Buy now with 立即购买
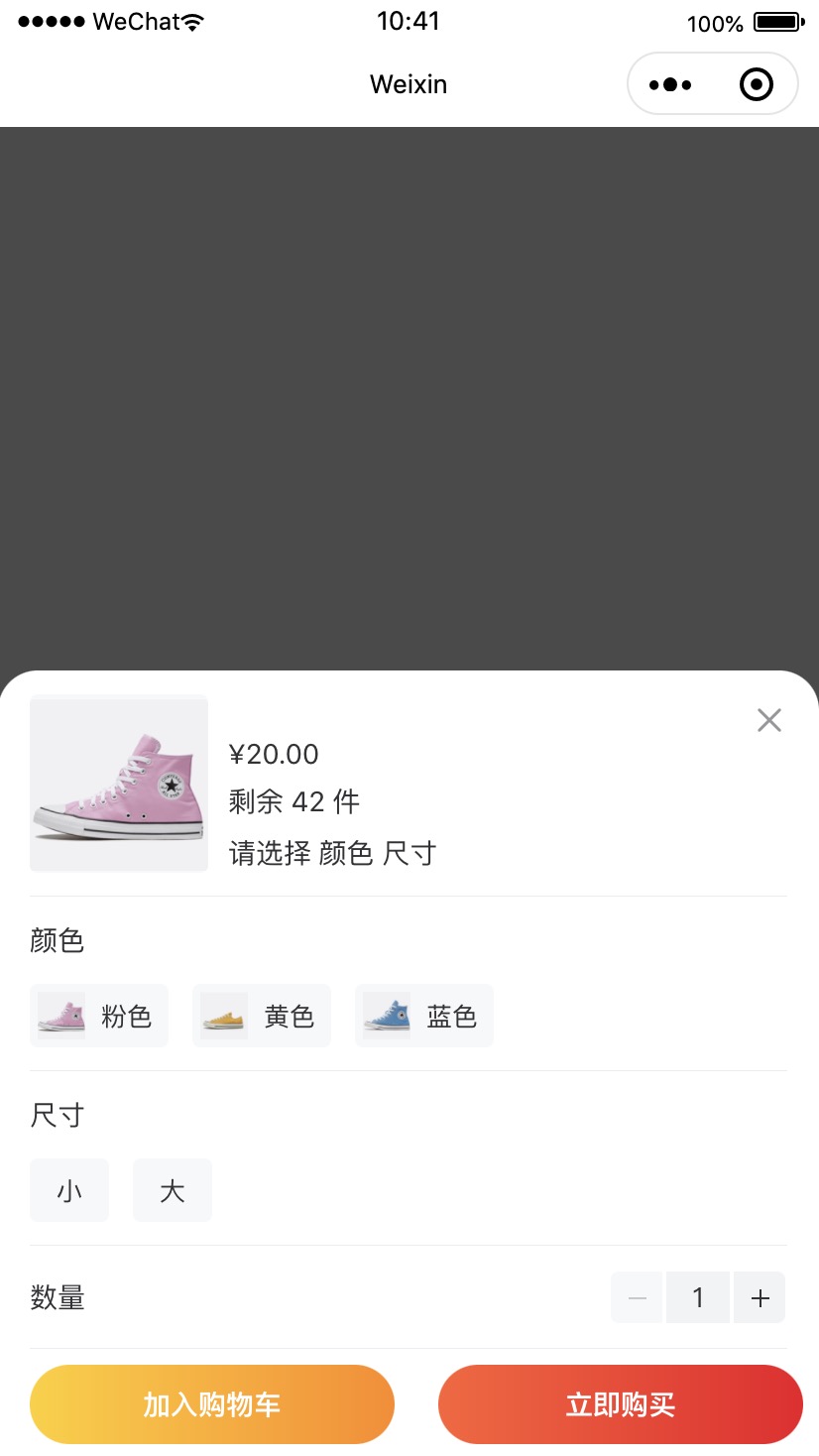Image resolution: width=819 pixels, height=1456 pixels. [621, 1404]
